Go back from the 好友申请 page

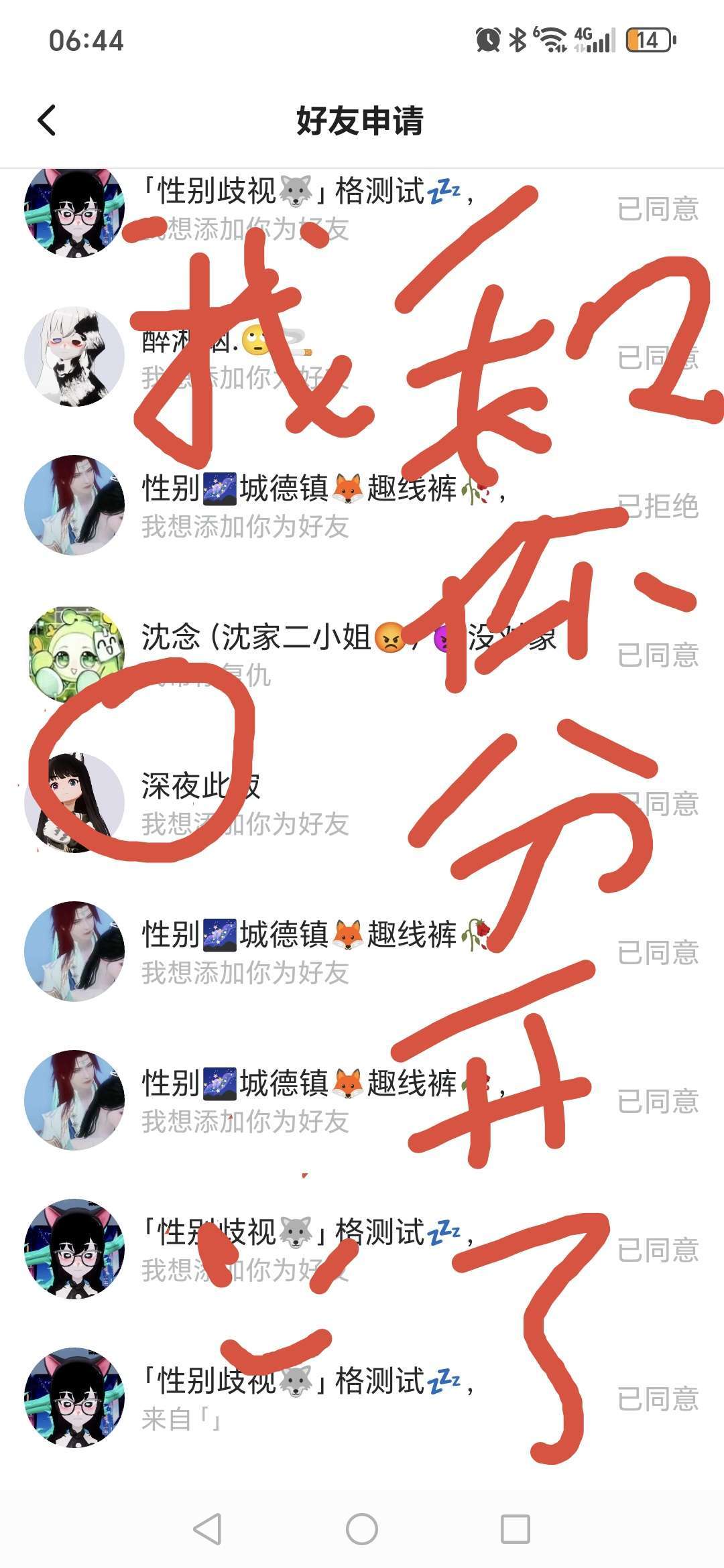click(x=47, y=121)
